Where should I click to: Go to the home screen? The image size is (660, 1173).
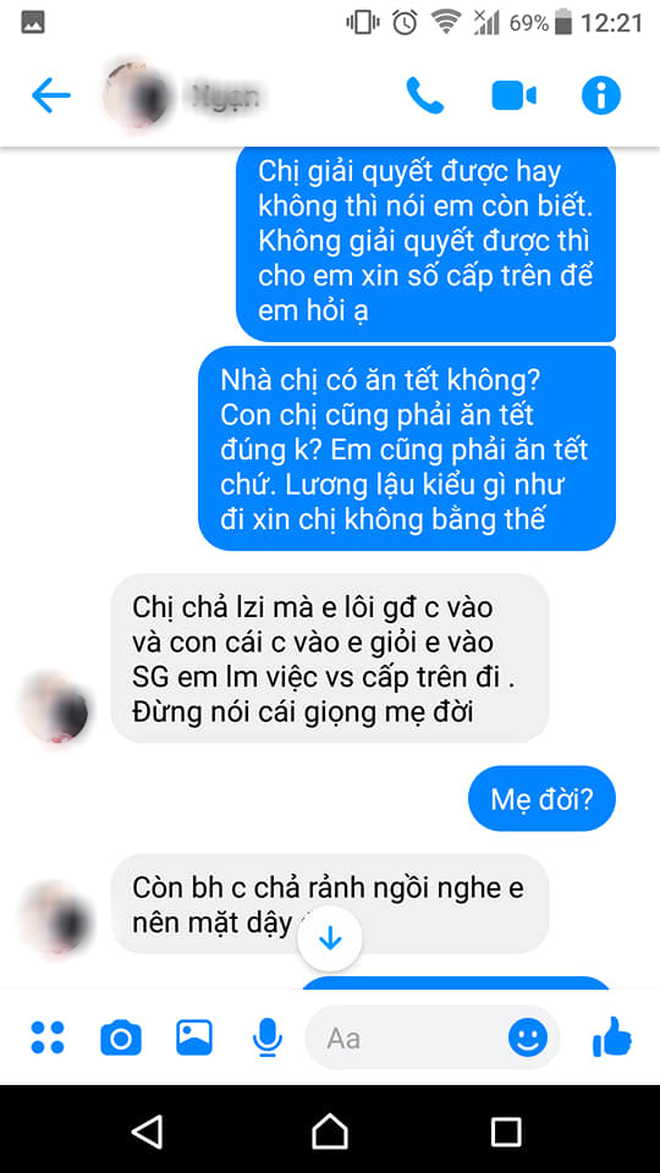[329, 1131]
